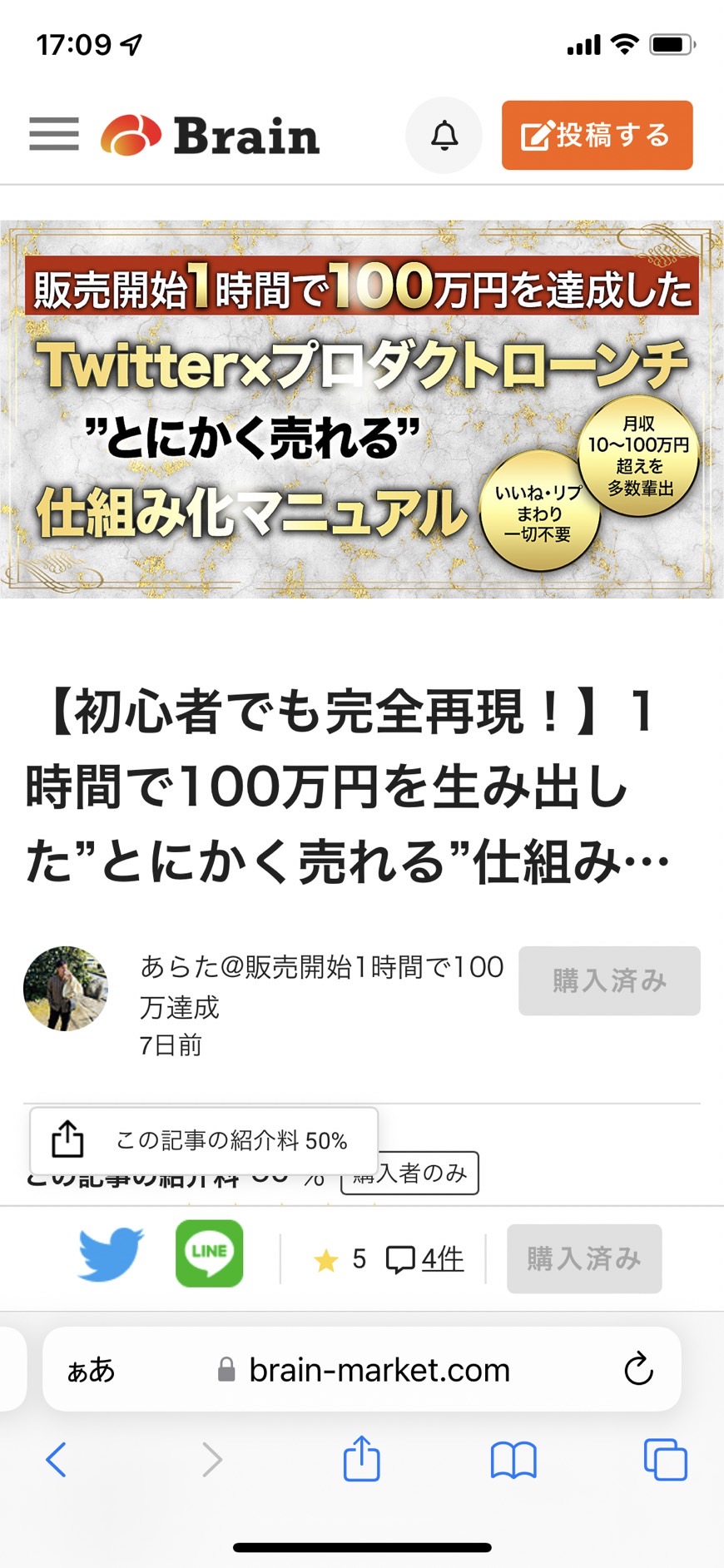
Task: Open author あらた's profile picture
Action: [x=66, y=988]
